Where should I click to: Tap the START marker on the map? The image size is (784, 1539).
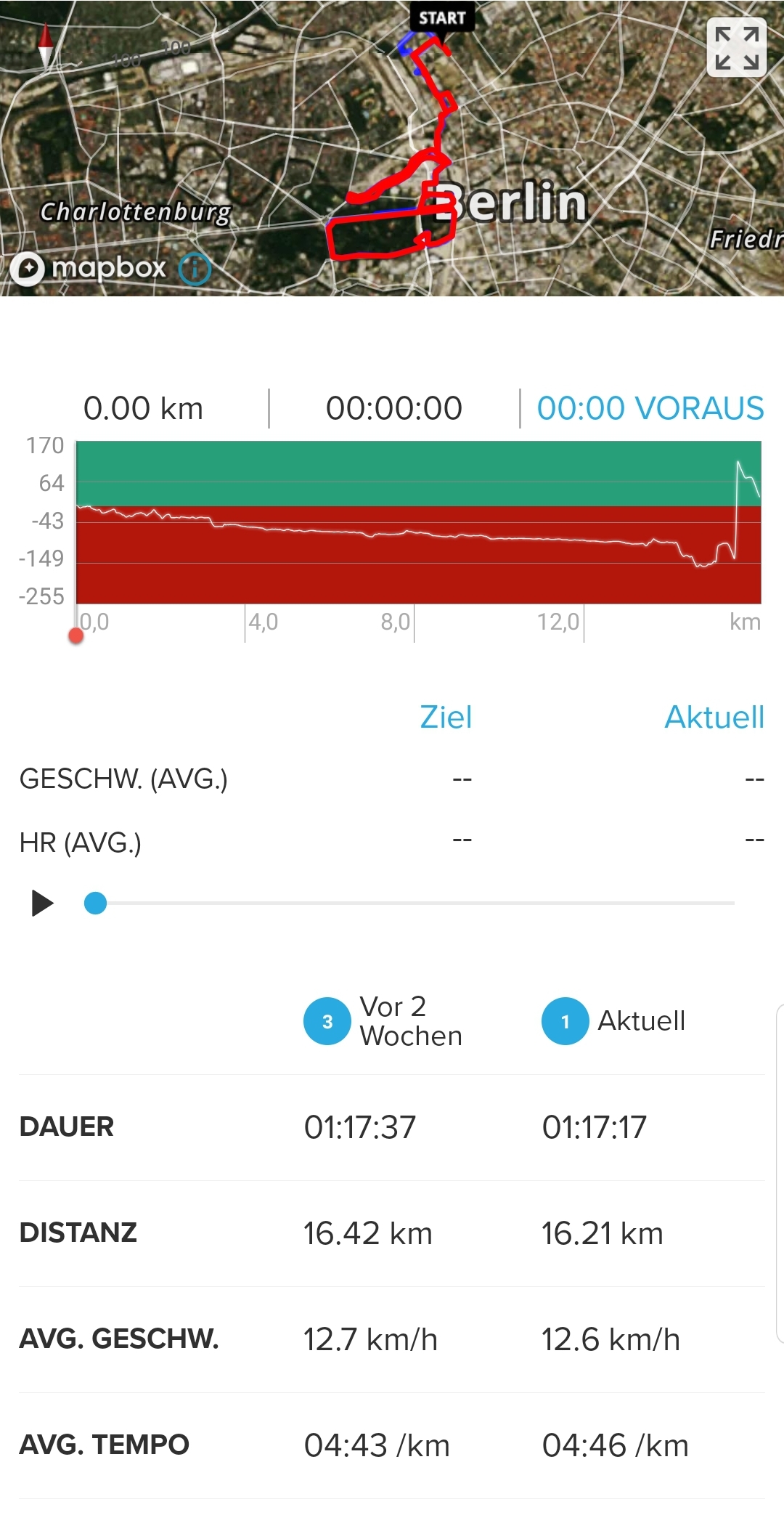coord(441,19)
